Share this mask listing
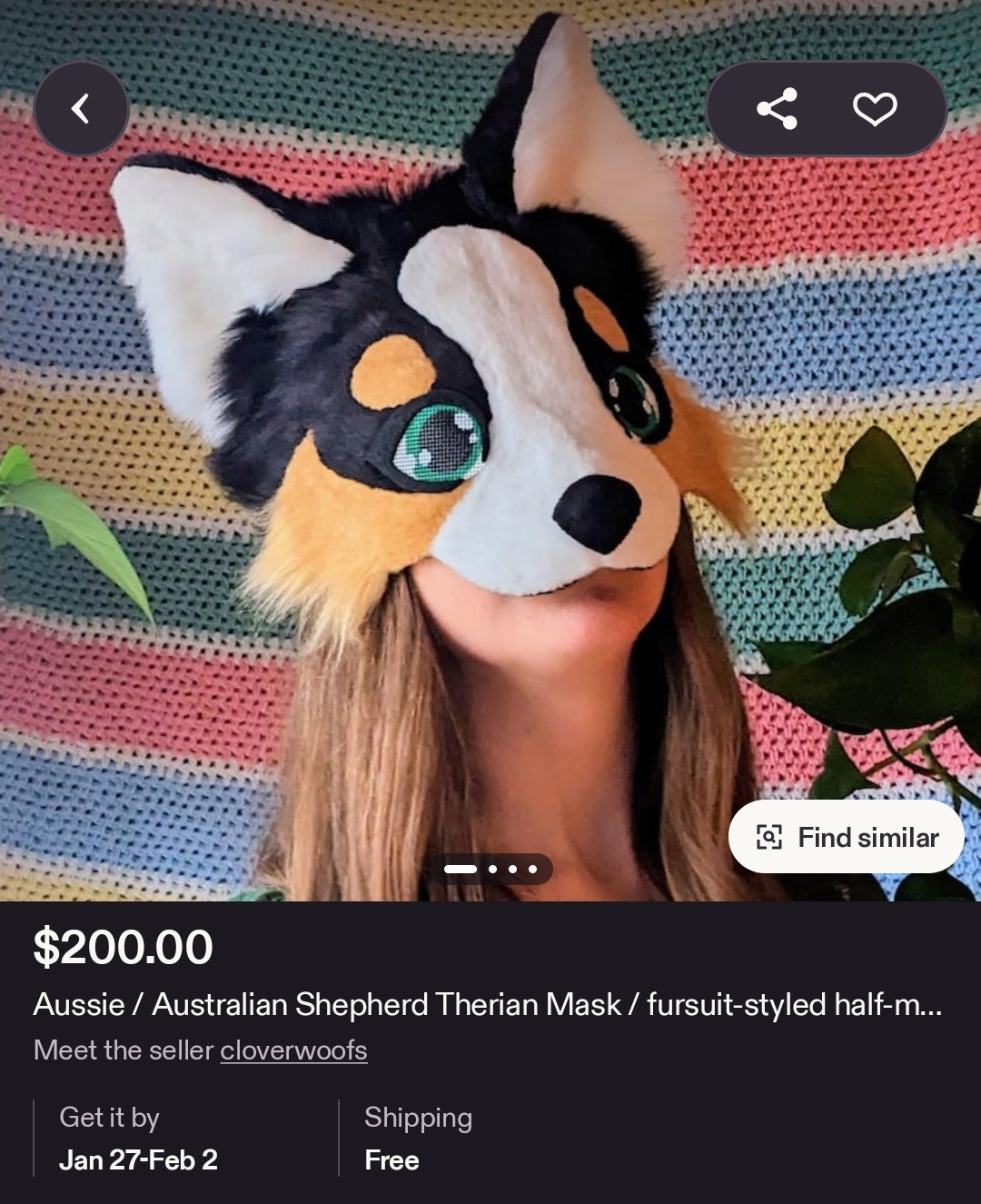 [777, 109]
